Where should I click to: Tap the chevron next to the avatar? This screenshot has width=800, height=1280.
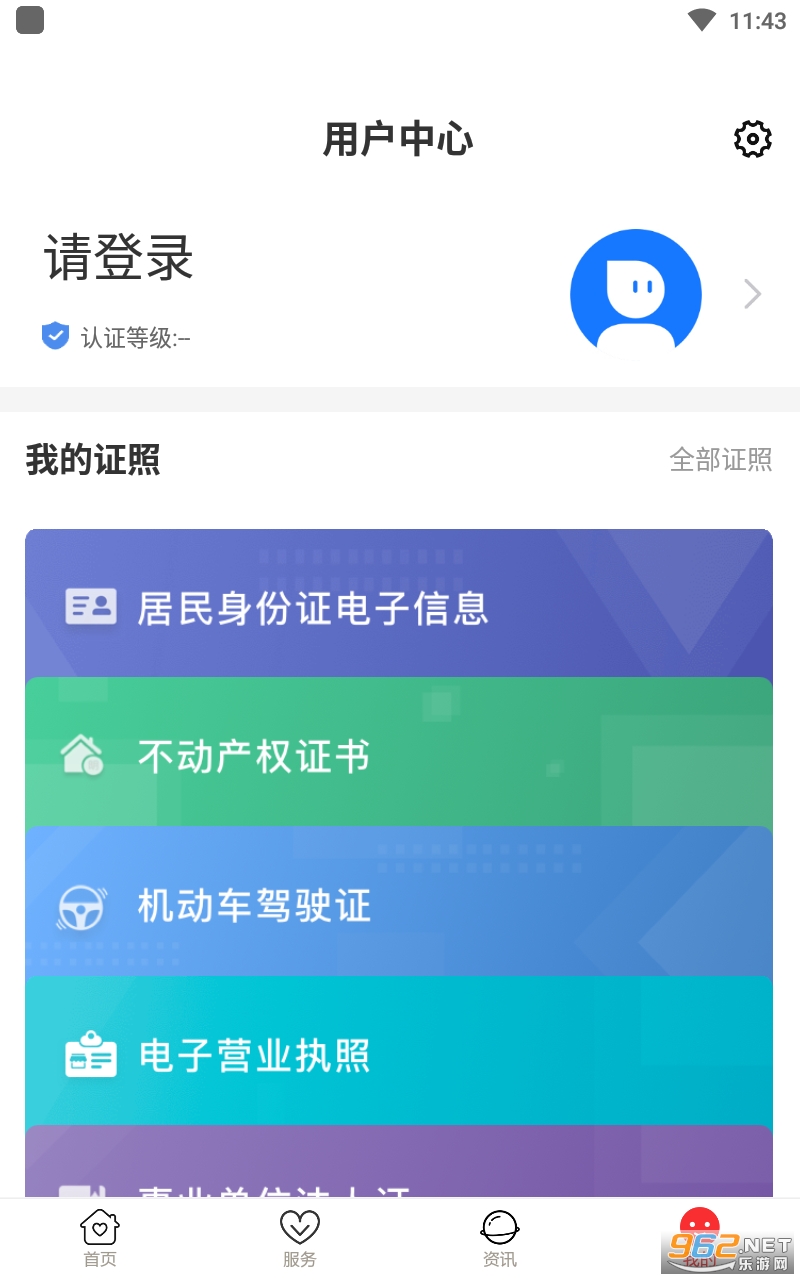point(753,294)
